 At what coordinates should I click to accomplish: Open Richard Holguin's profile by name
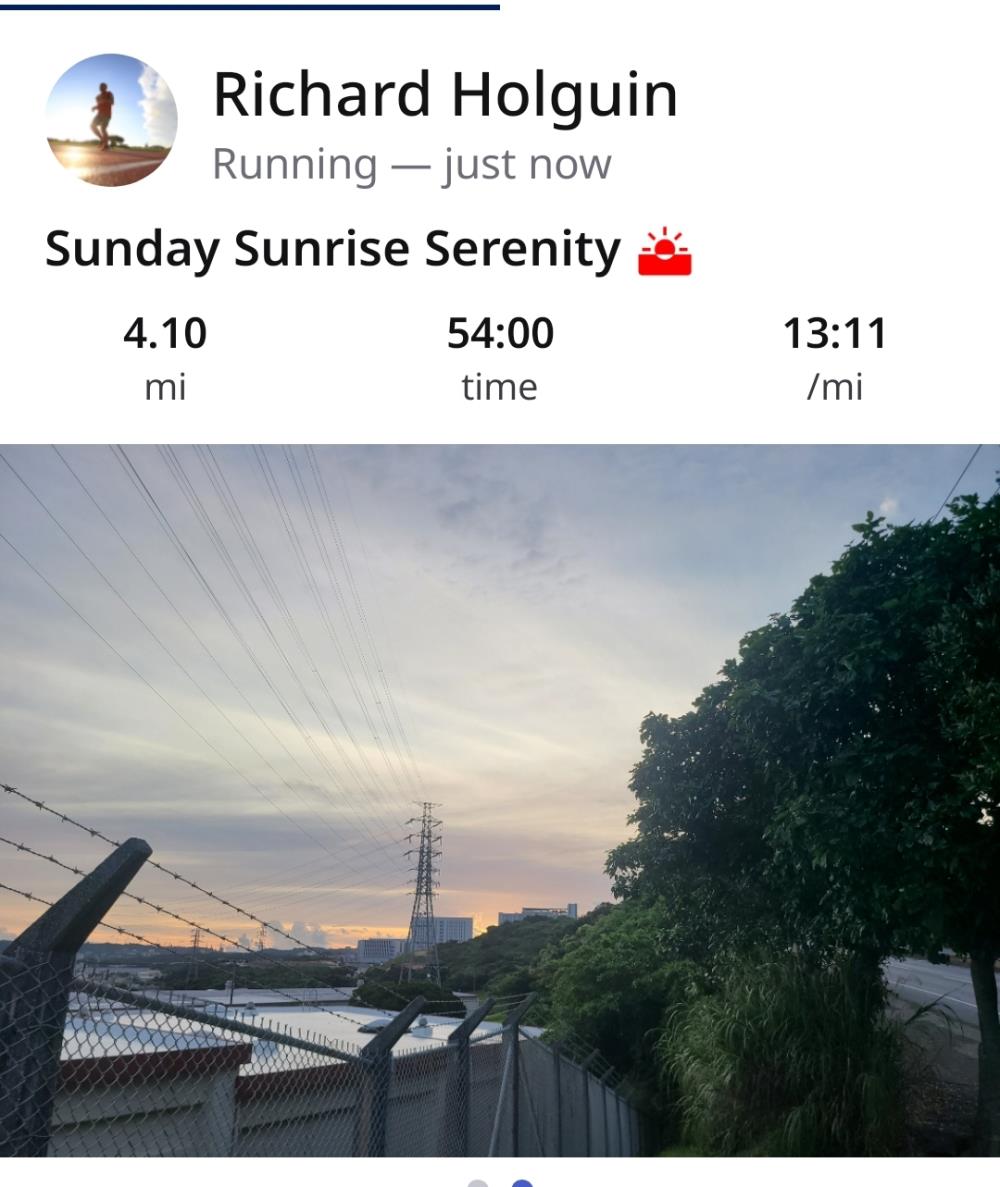pyautogui.click(x=445, y=96)
